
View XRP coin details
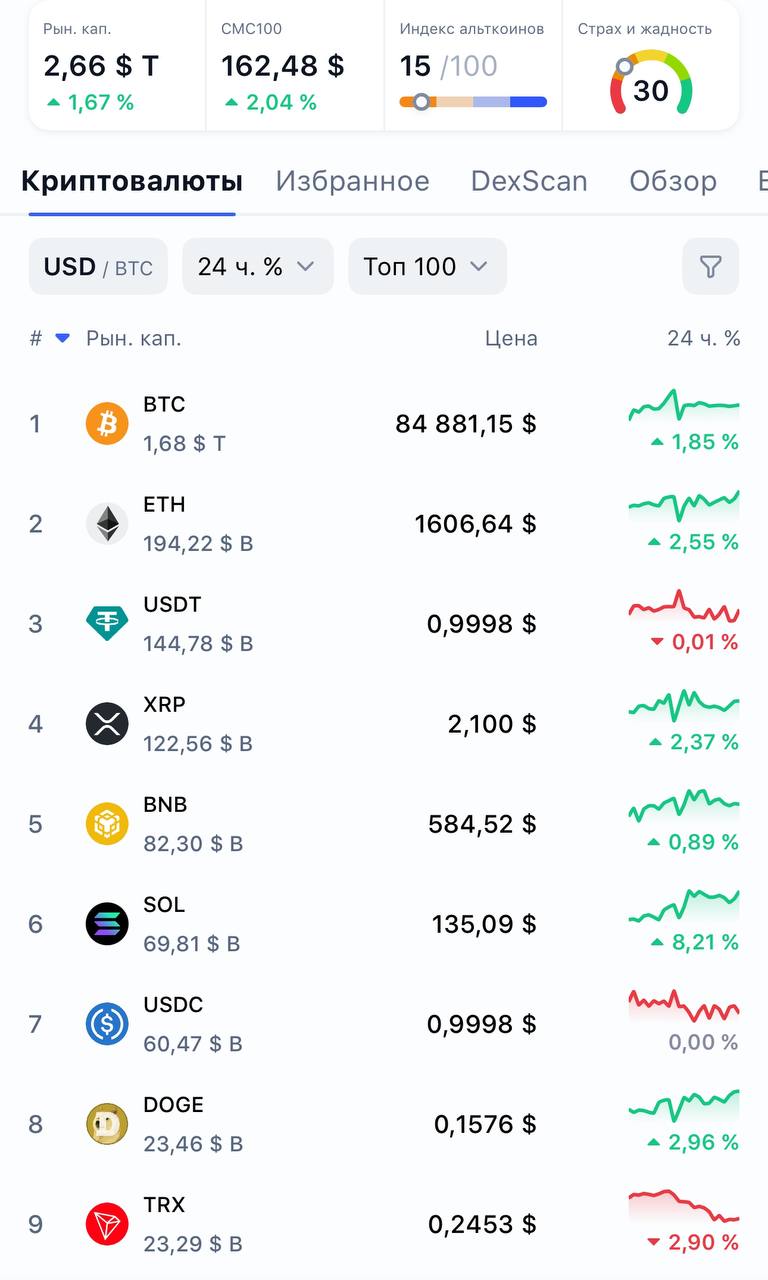(384, 723)
